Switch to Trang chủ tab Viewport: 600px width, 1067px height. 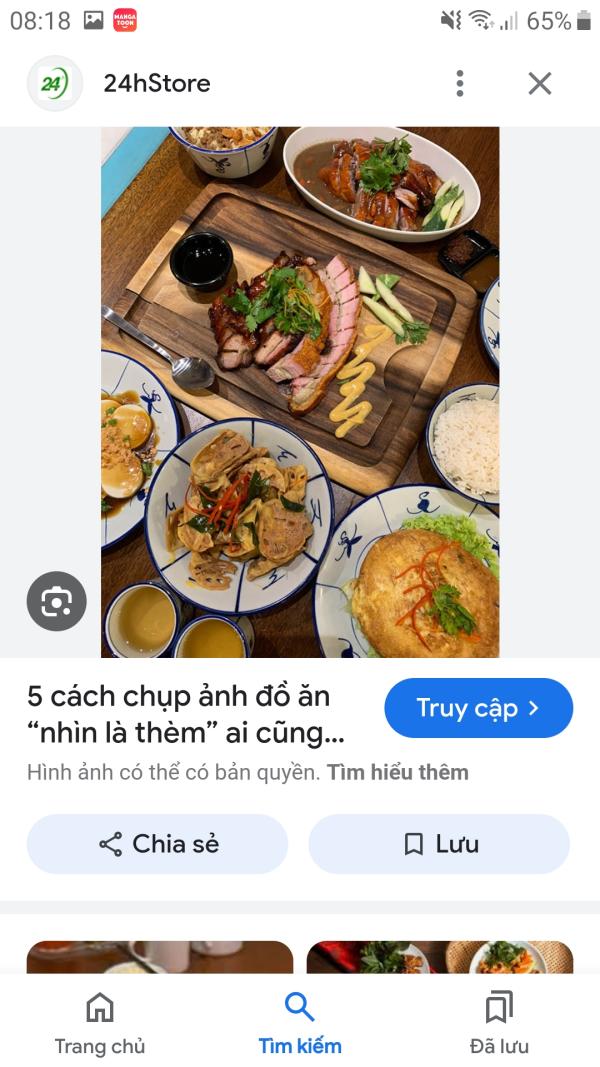[x=99, y=1023]
